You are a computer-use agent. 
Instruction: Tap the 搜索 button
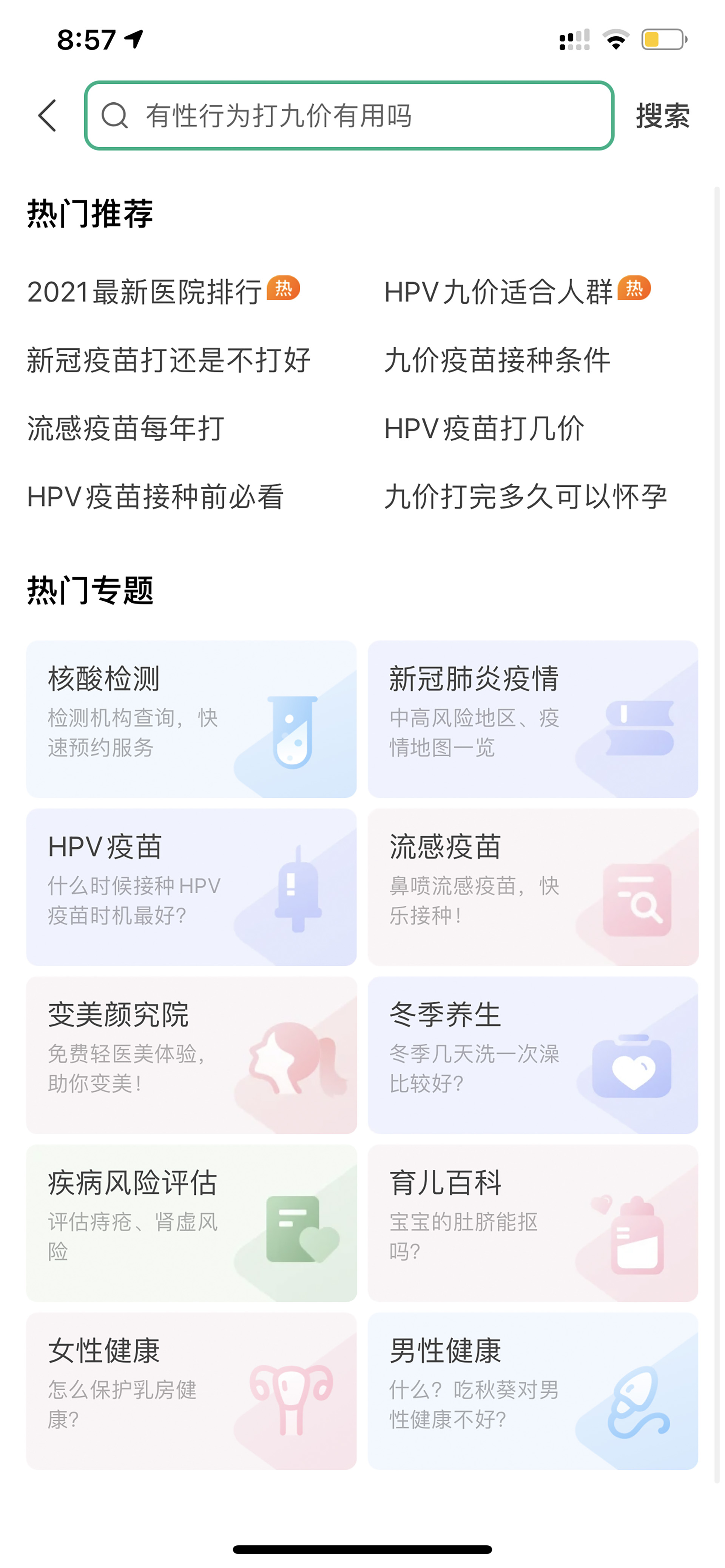click(x=663, y=115)
